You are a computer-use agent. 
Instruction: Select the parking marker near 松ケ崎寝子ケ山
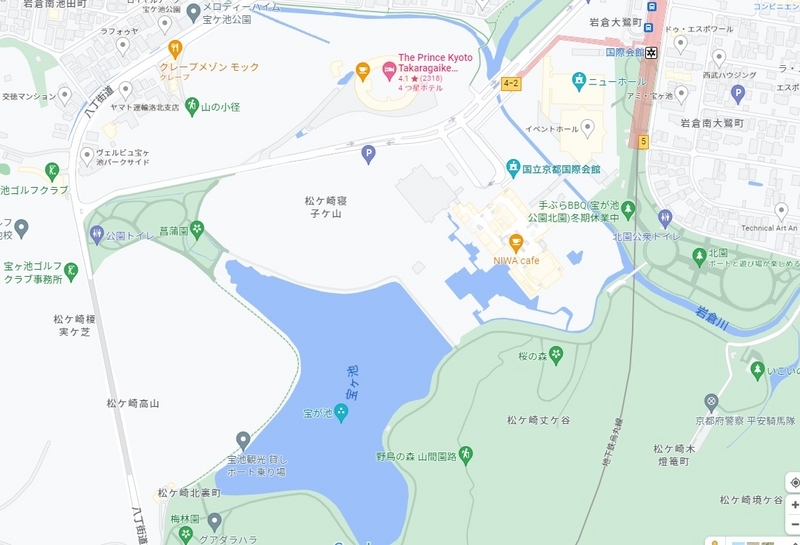368,155
